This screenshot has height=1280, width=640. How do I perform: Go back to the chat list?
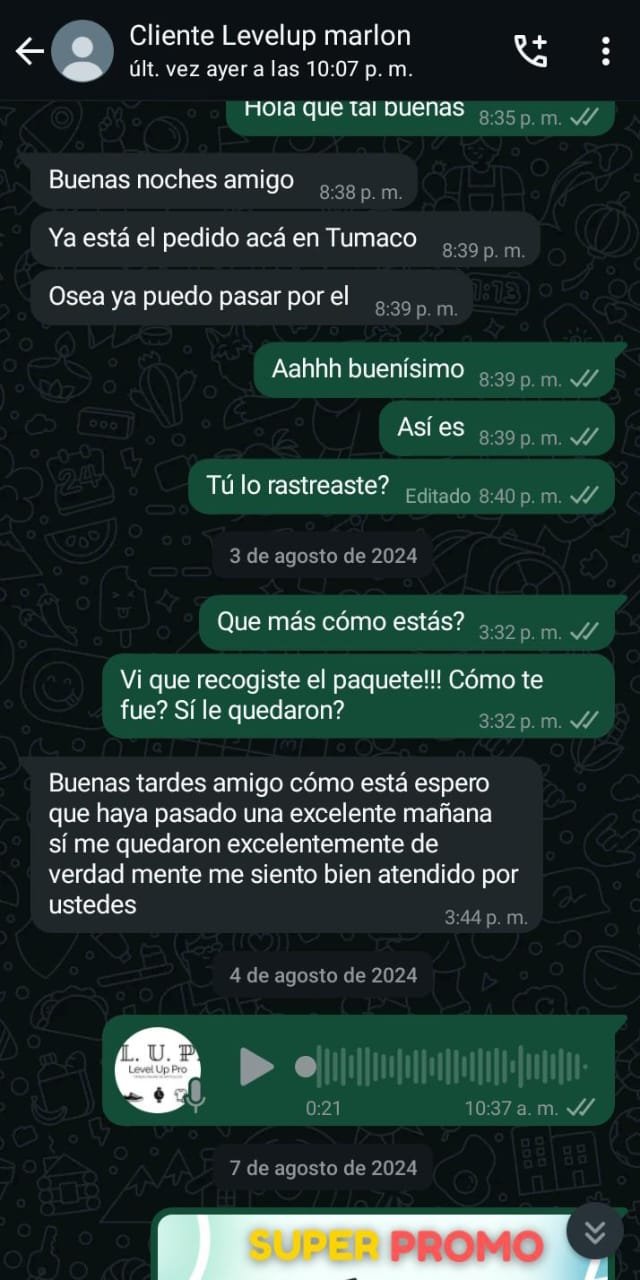click(29, 51)
